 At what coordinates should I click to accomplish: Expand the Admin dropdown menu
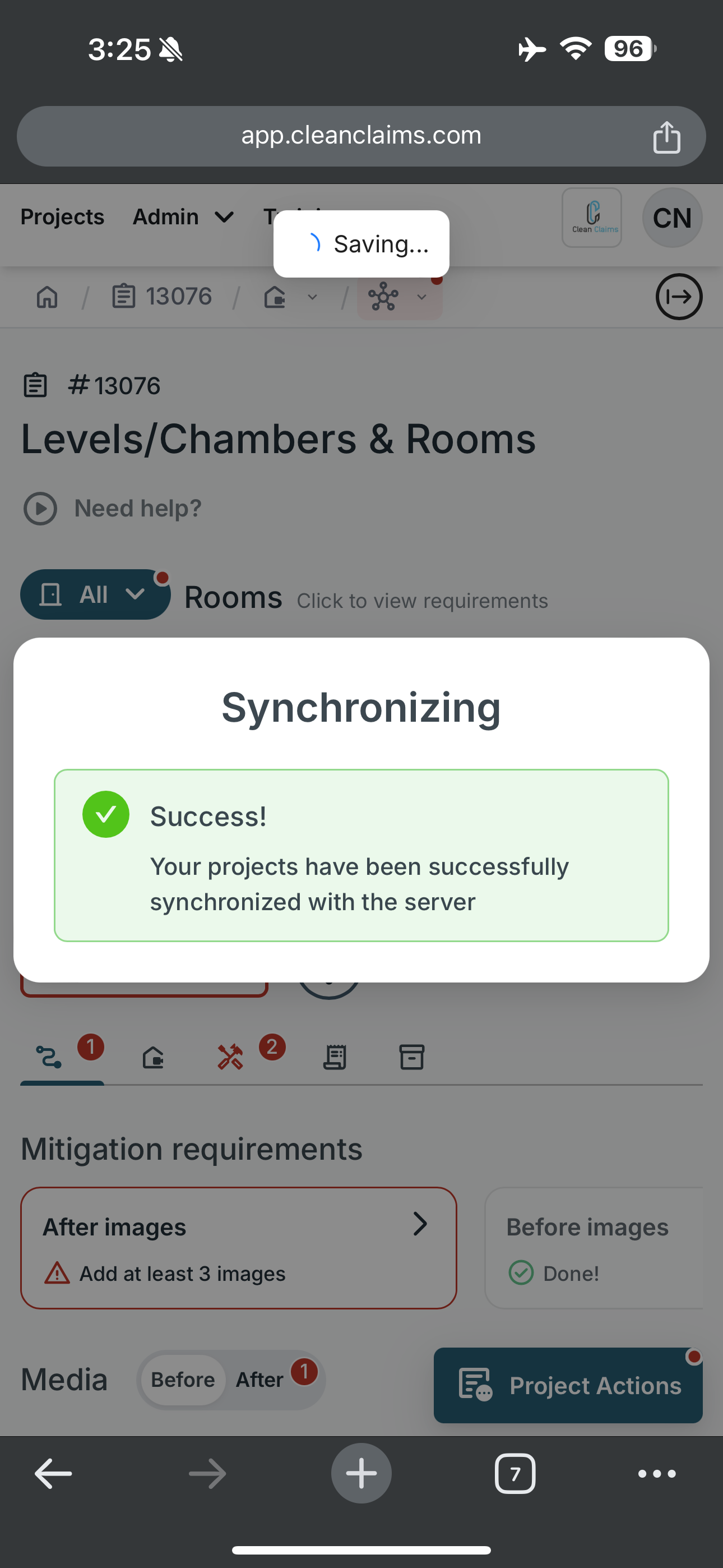183,216
